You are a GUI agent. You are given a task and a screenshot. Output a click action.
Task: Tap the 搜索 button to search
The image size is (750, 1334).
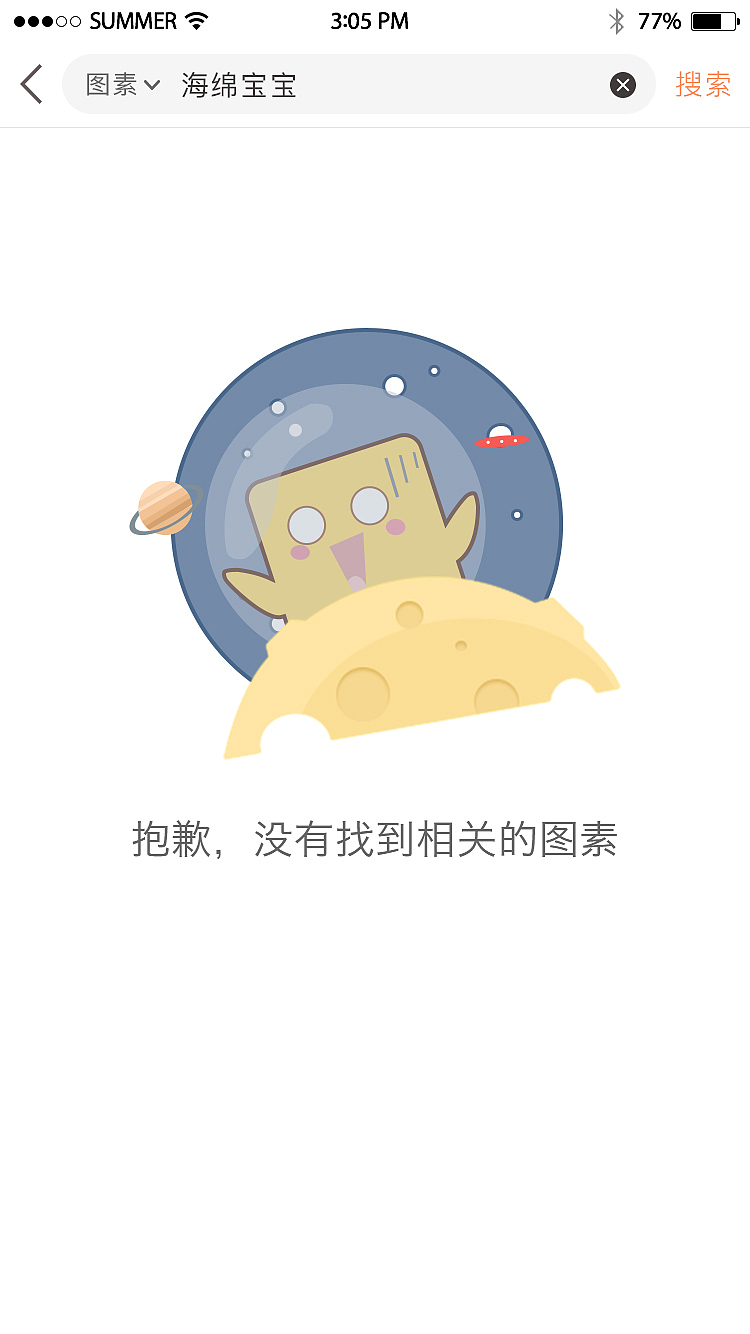point(703,84)
